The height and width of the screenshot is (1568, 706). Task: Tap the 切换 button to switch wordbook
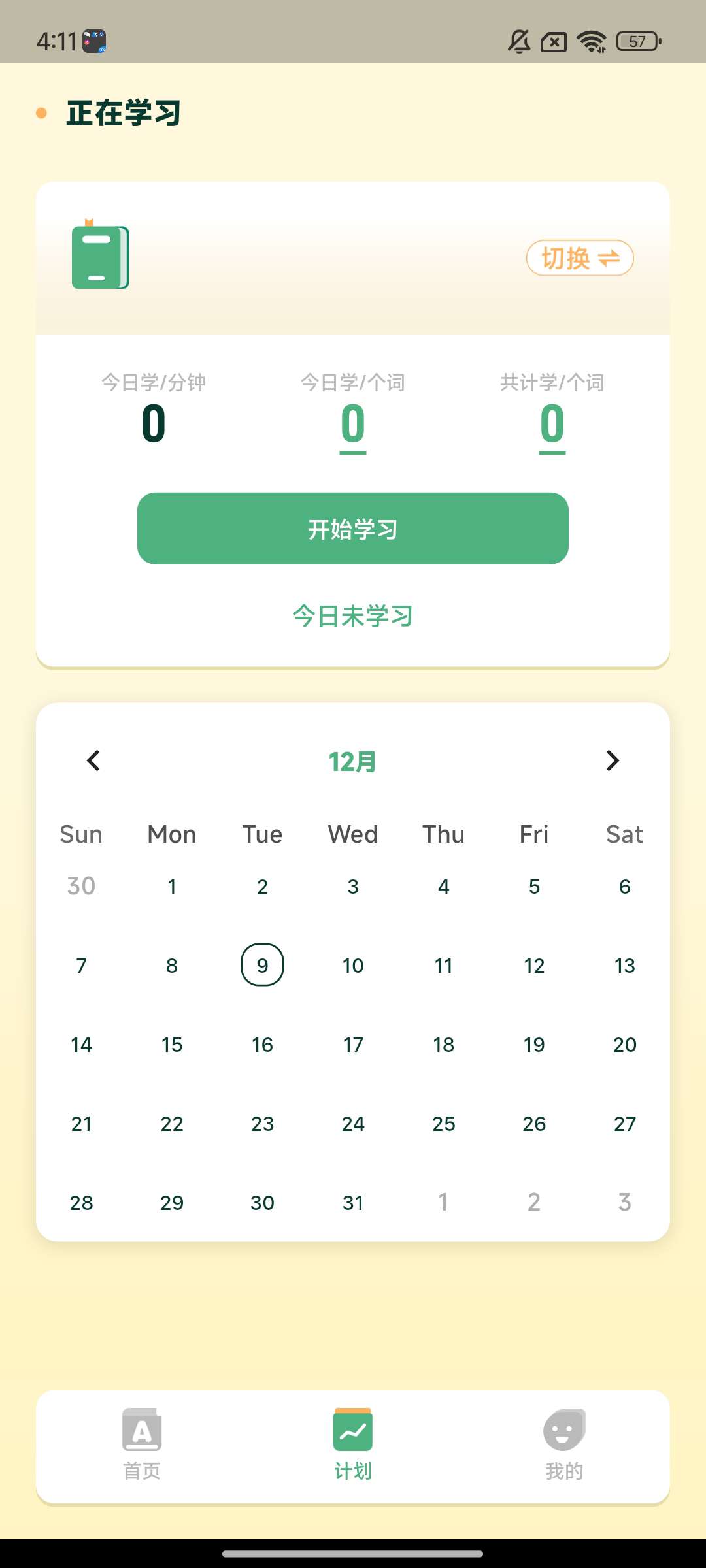tap(580, 258)
